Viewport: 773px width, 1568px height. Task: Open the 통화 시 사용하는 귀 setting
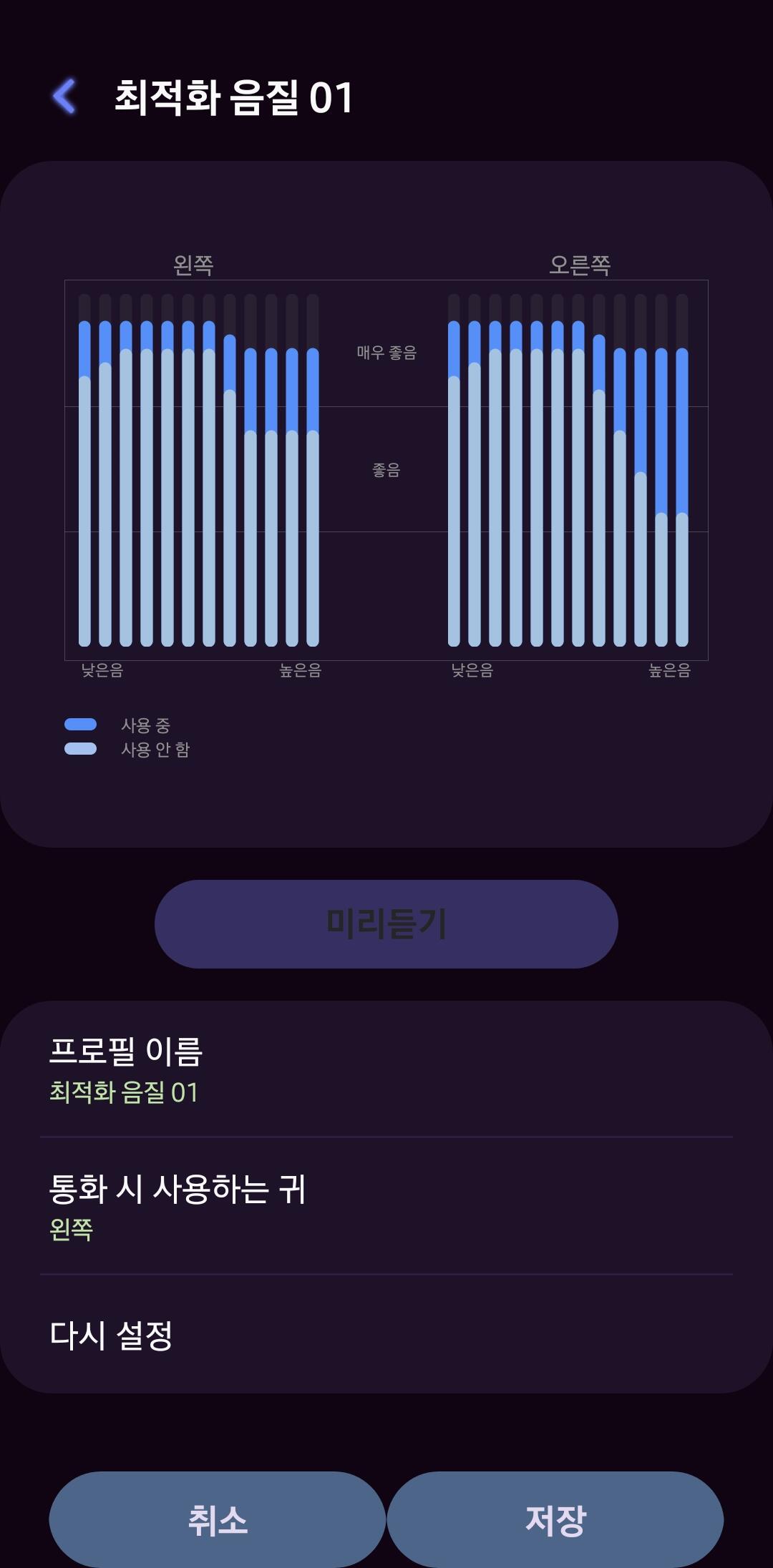386,1206
